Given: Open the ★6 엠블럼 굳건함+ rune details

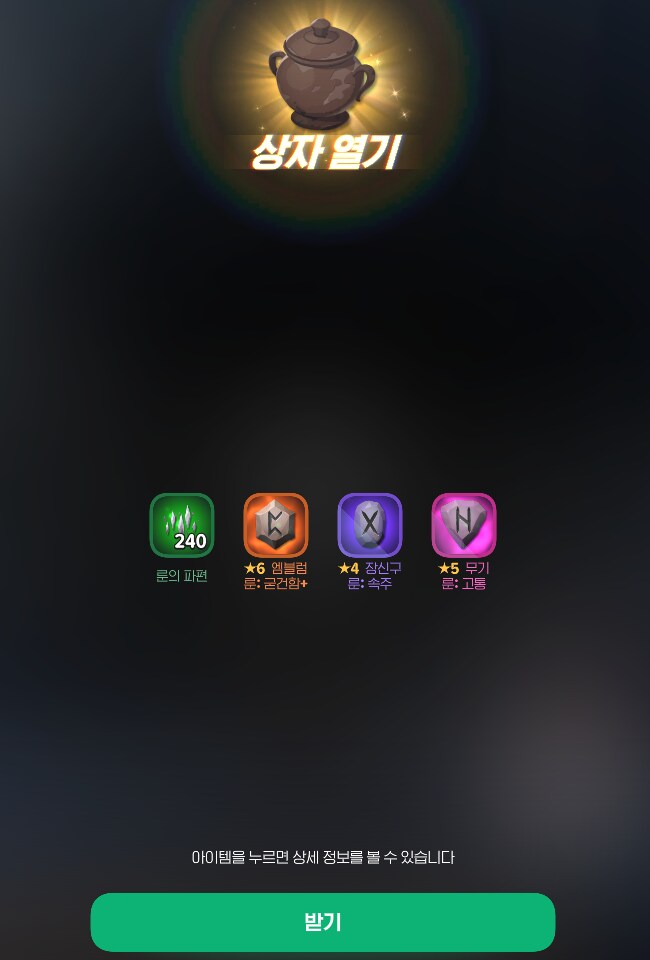Looking at the screenshot, I should (x=276, y=526).
